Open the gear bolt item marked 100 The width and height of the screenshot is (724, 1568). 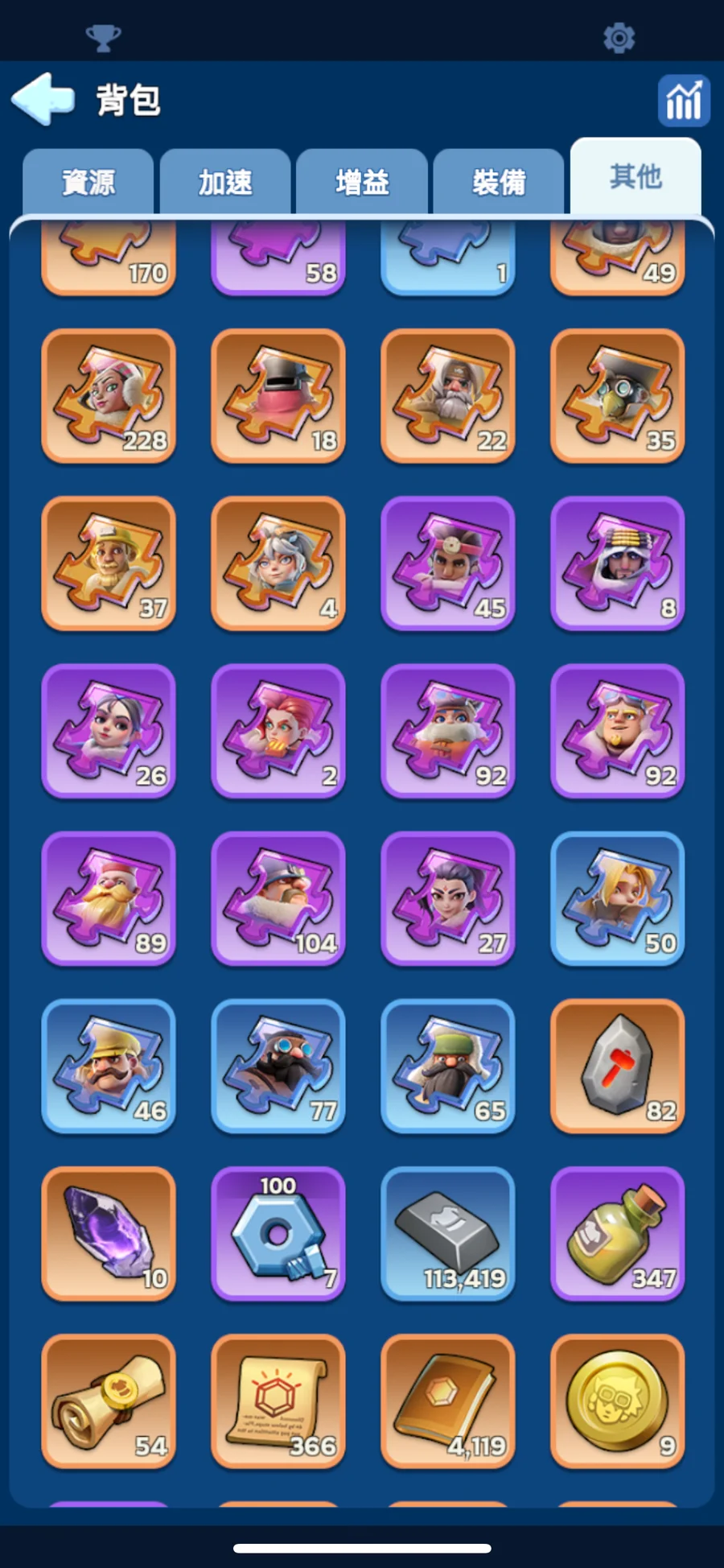click(x=278, y=1233)
